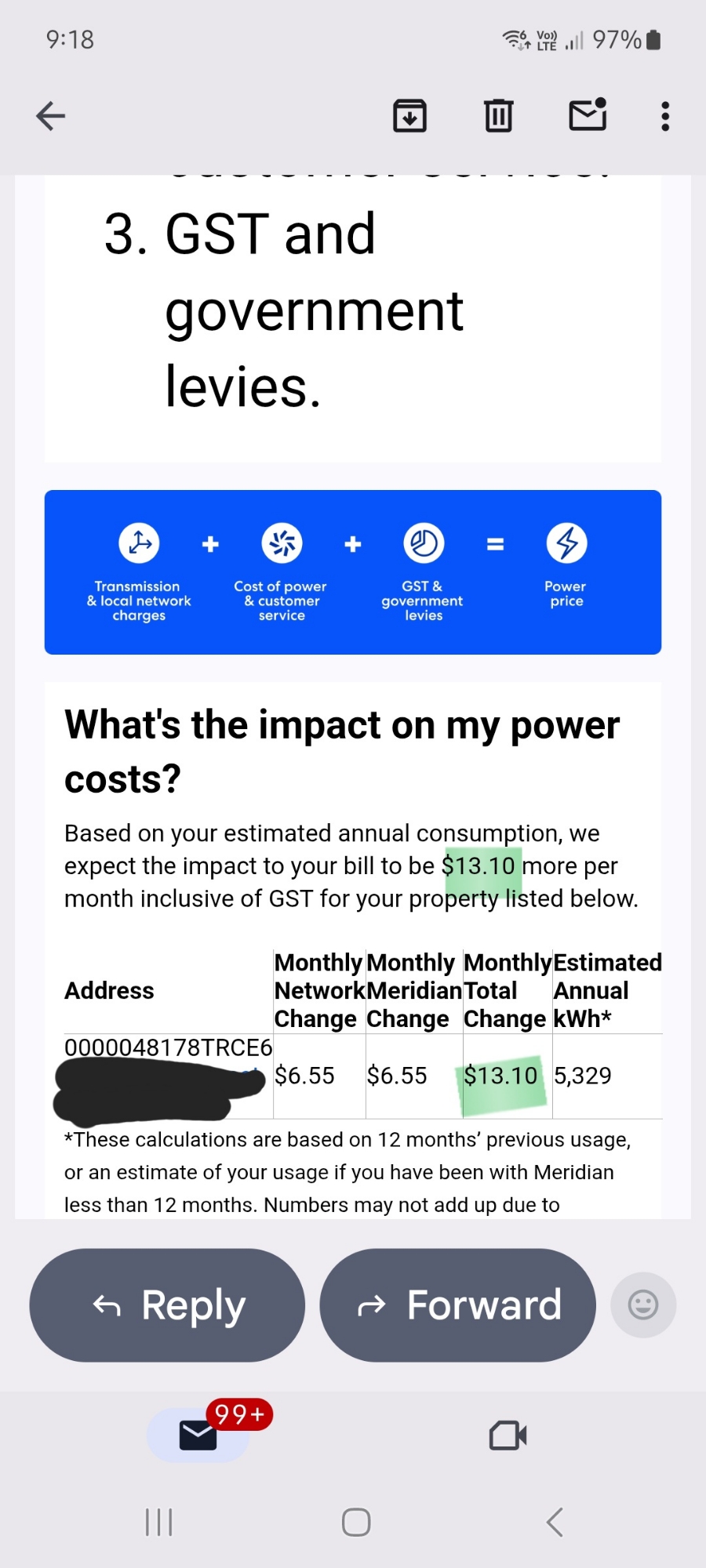Delete this email

[x=498, y=116]
